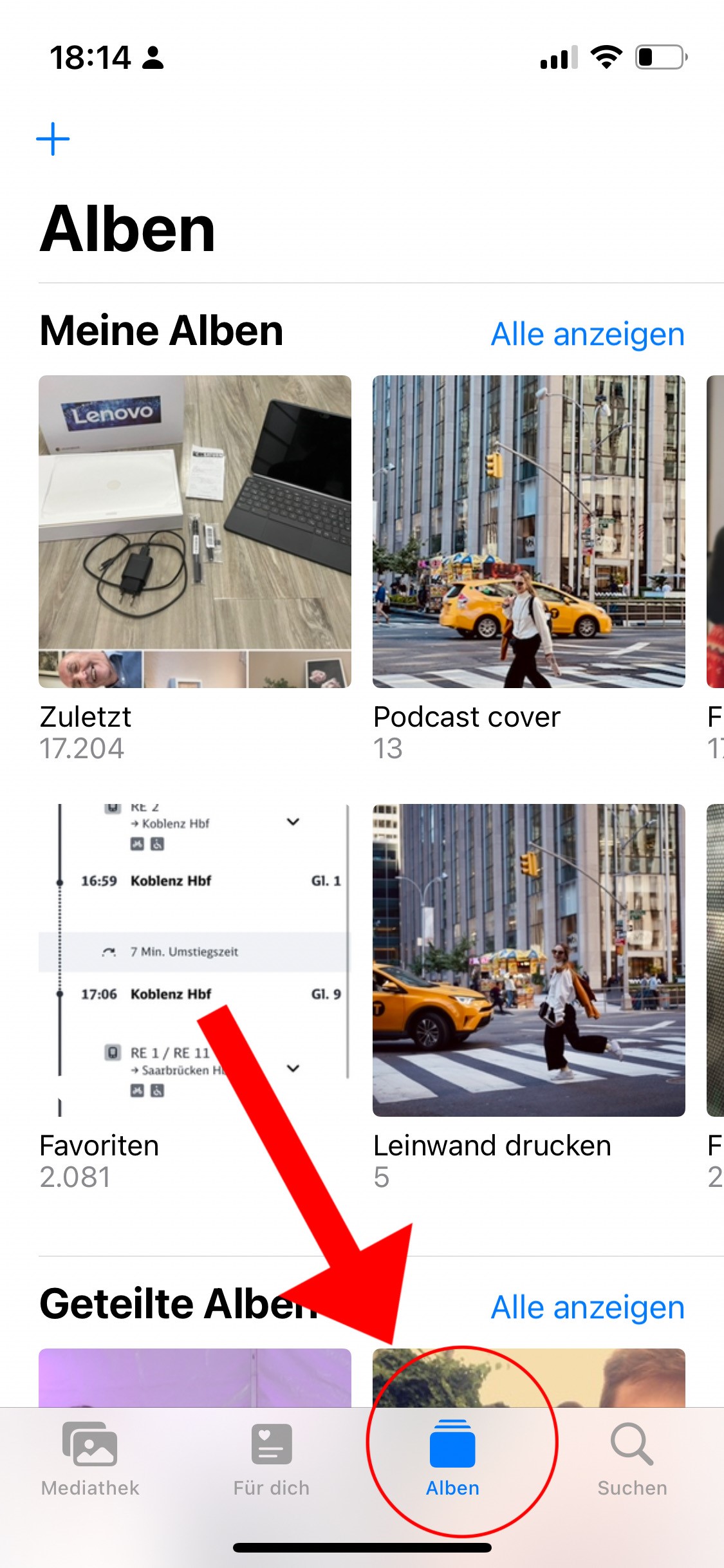
Task: Open the Podcast cover album
Action: [x=529, y=532]
